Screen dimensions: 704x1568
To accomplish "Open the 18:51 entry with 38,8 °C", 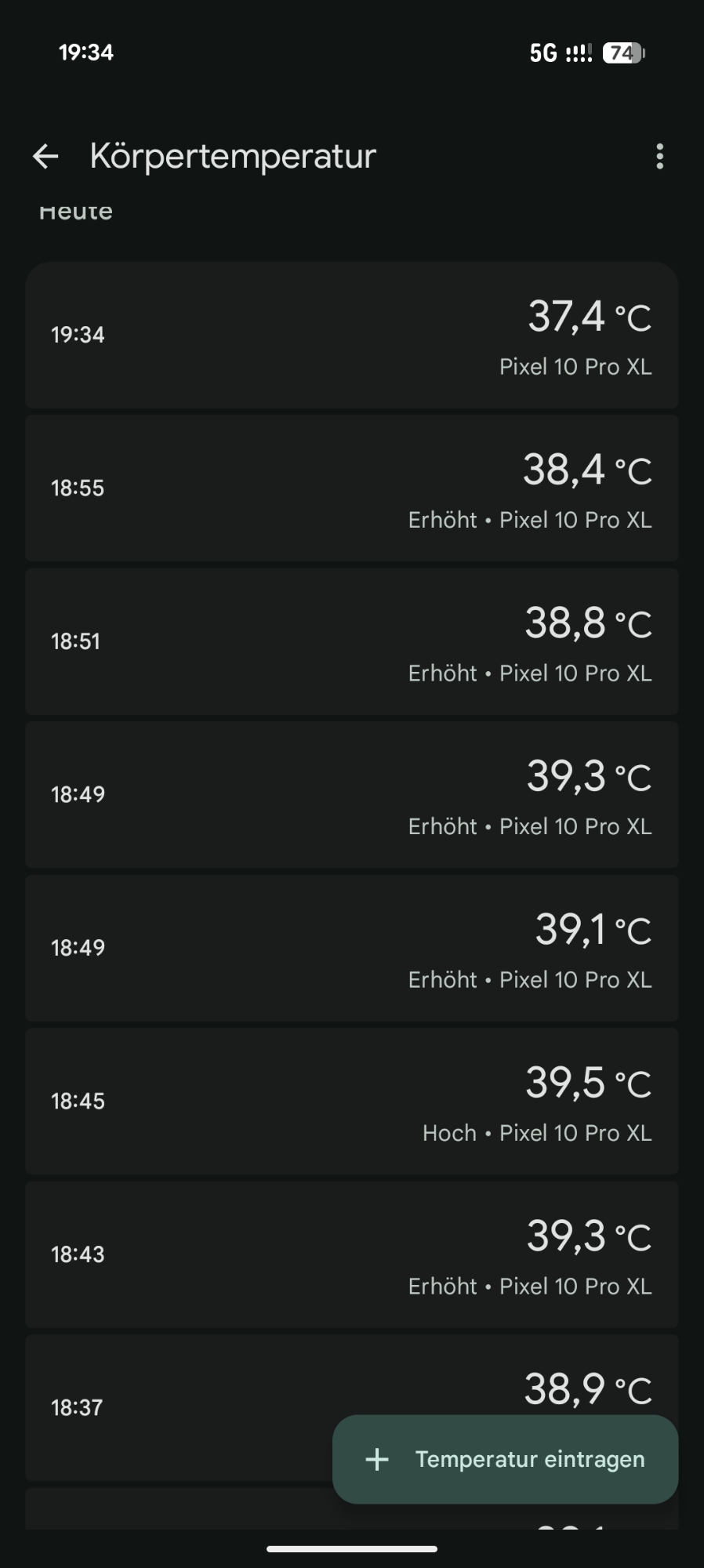I will coord(351,641).
